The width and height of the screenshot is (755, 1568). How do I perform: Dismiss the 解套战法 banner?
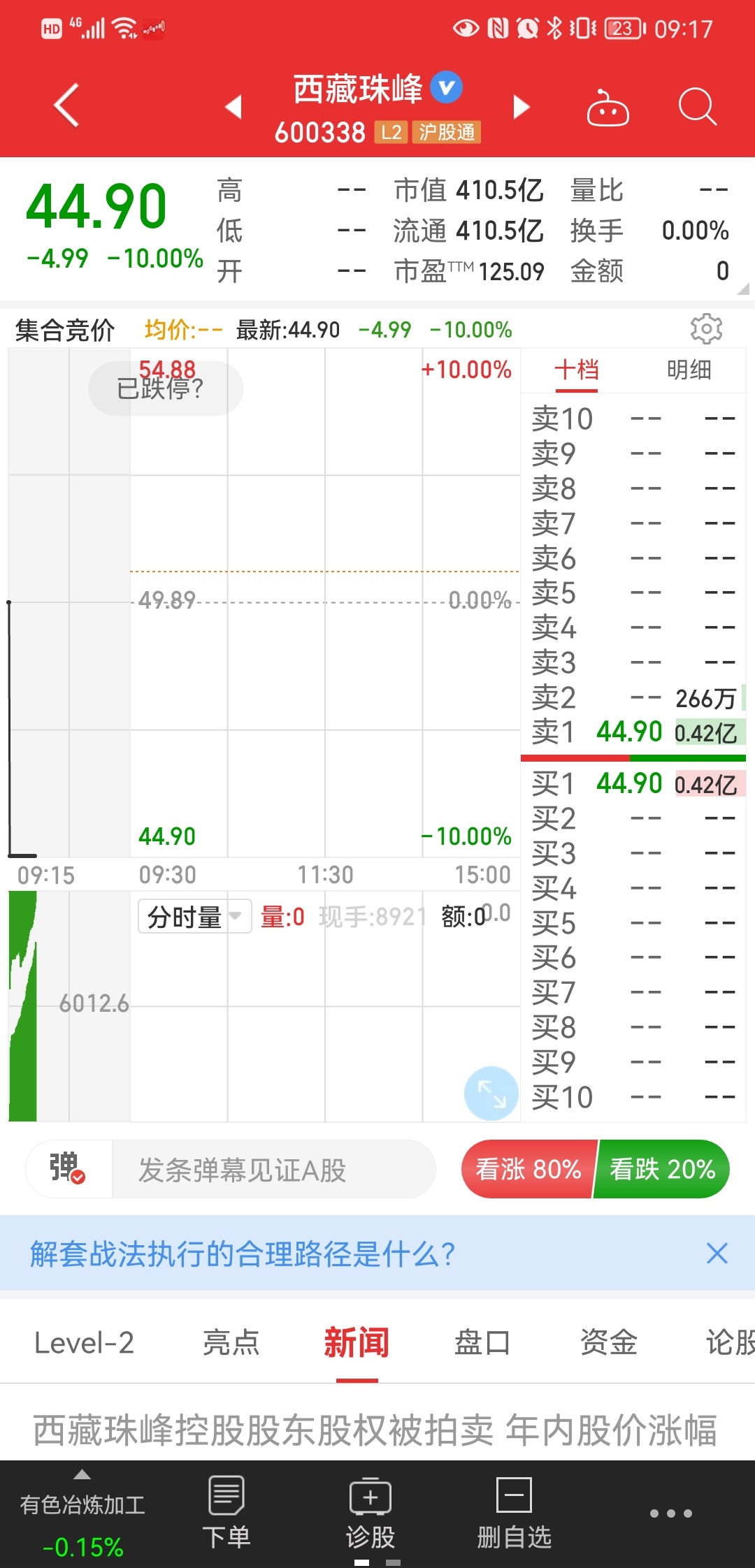click(x=717, y=1254)
